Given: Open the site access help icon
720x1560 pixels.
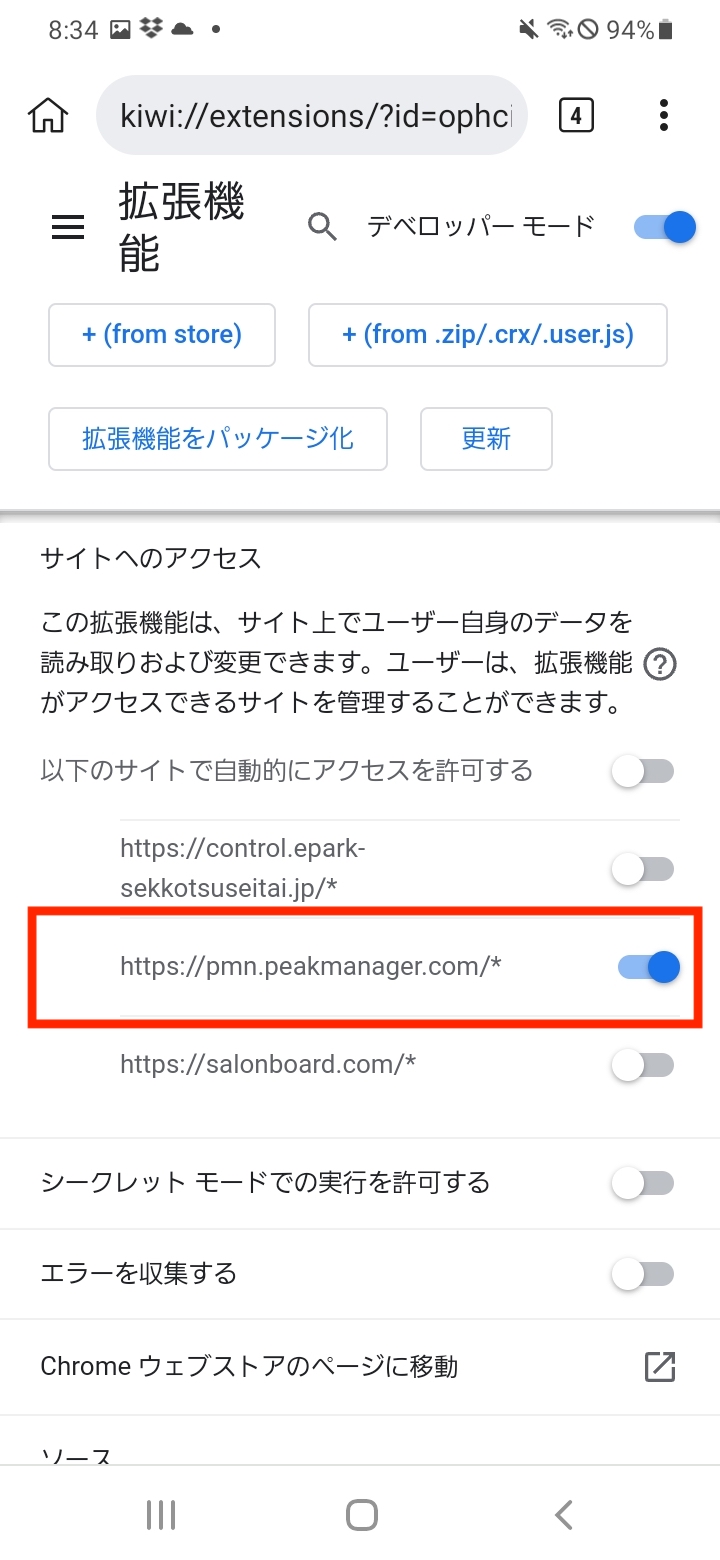Looking at the screenshot, I should [x=660, y=665].
